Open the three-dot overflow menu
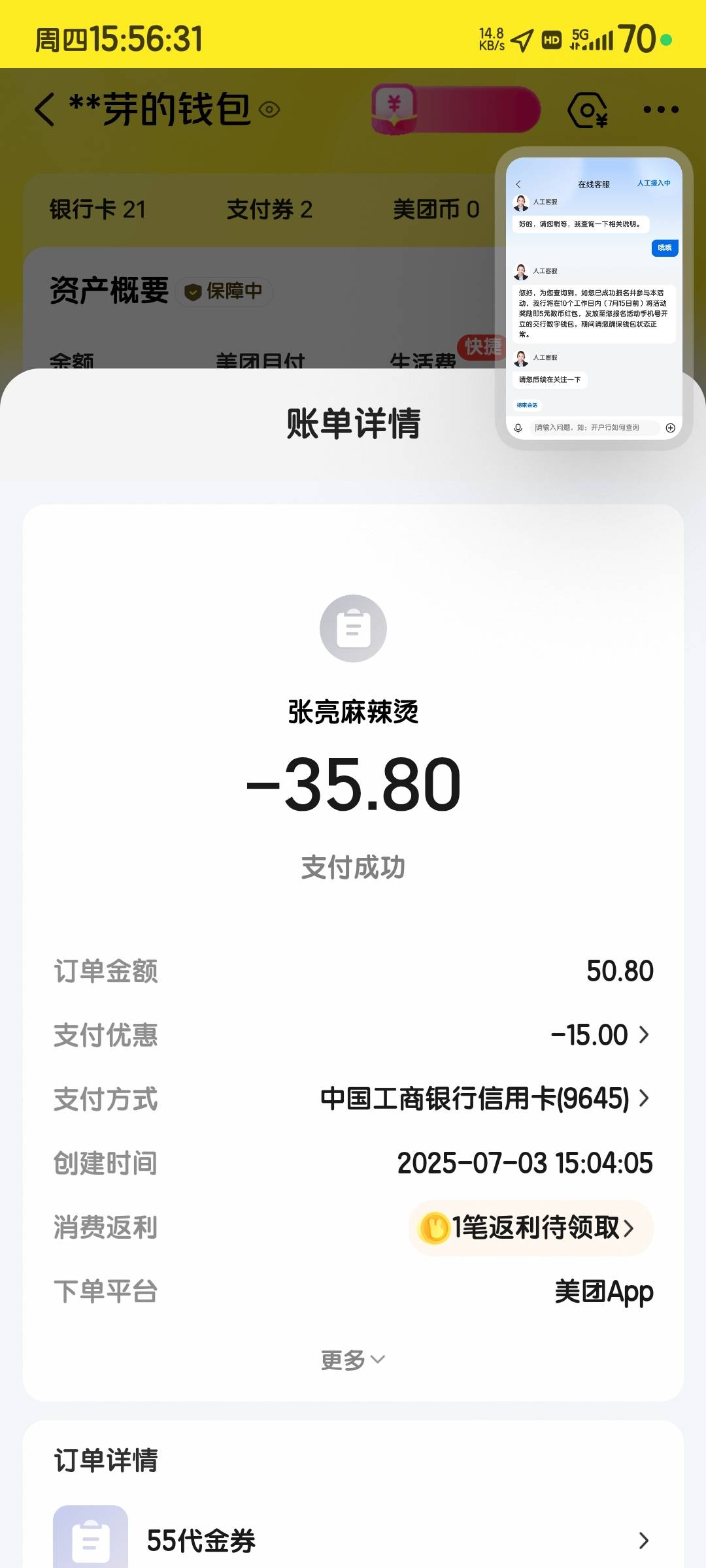The height and width of the screenshot is (1568, 706). pyautogui.click(x=661, y=110)
